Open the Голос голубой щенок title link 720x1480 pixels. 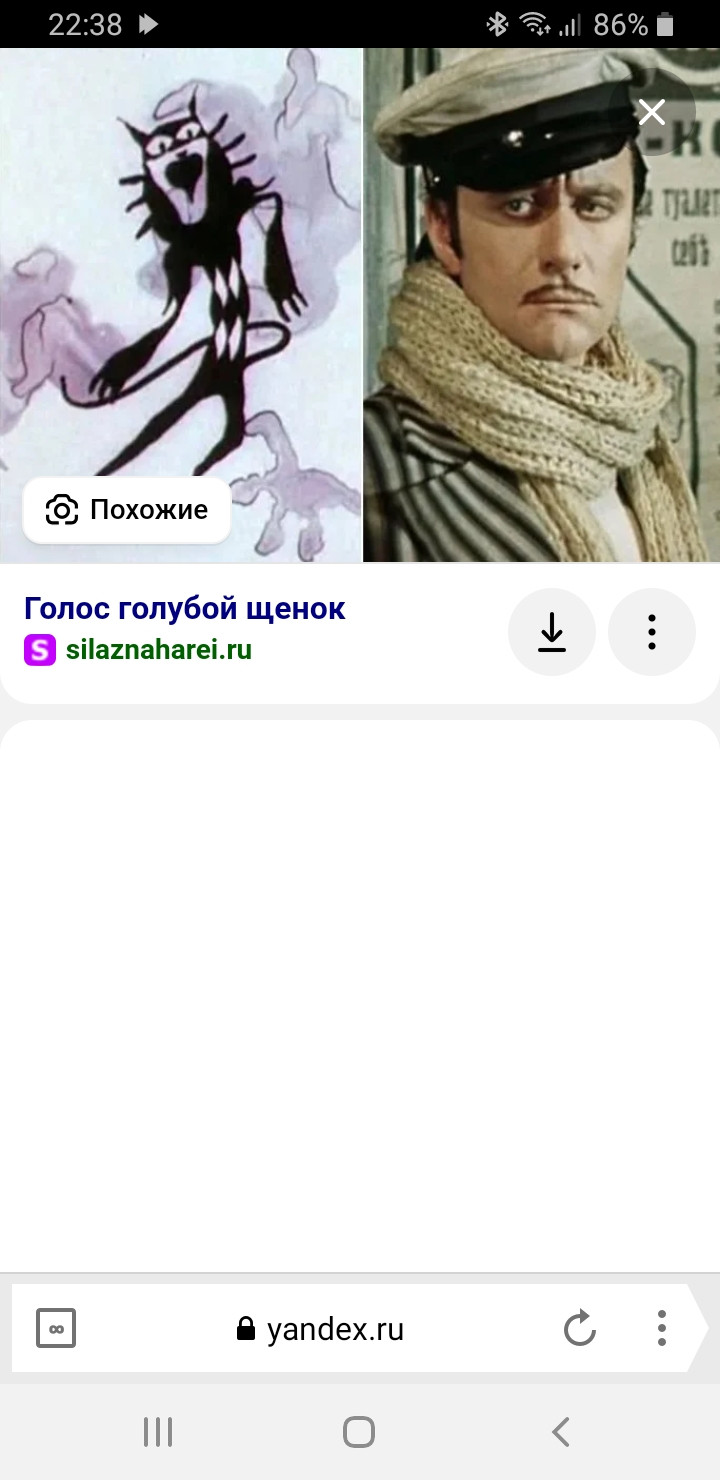click(185, 608)
